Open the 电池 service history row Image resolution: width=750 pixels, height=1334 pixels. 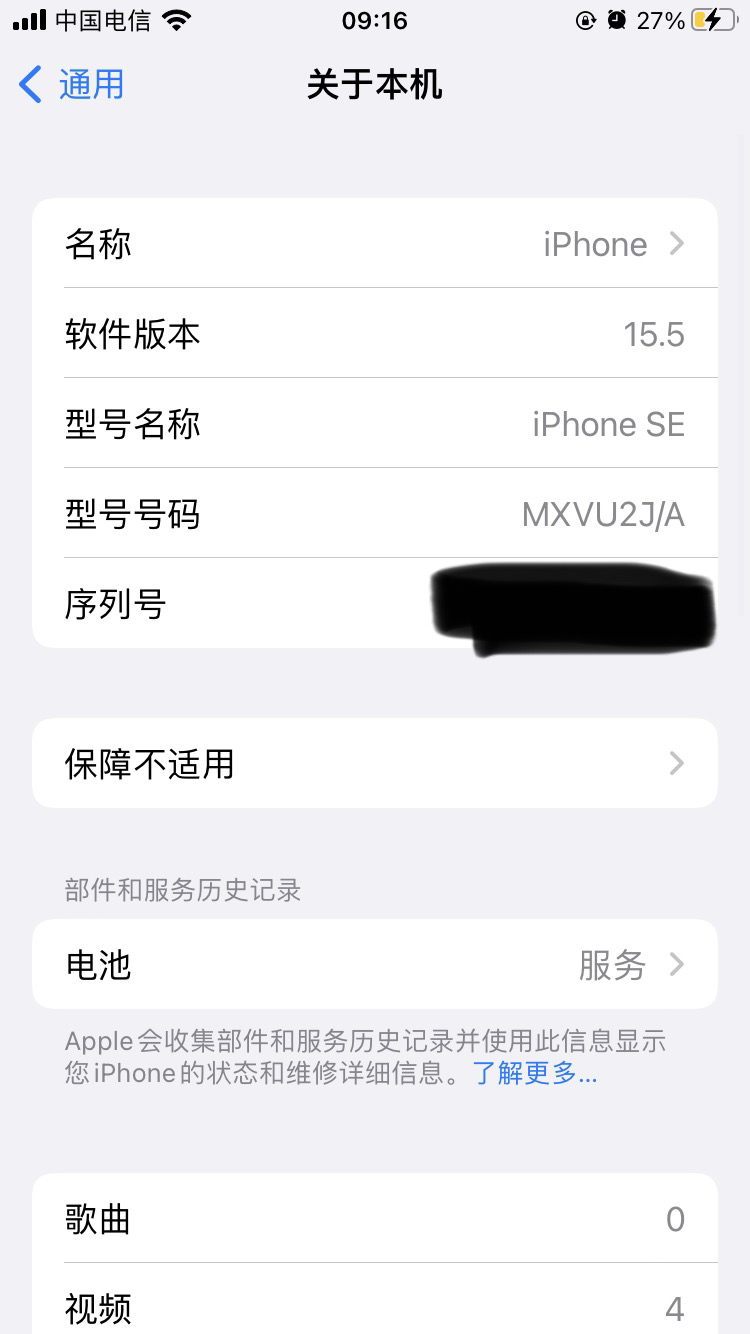coord(375,964)
